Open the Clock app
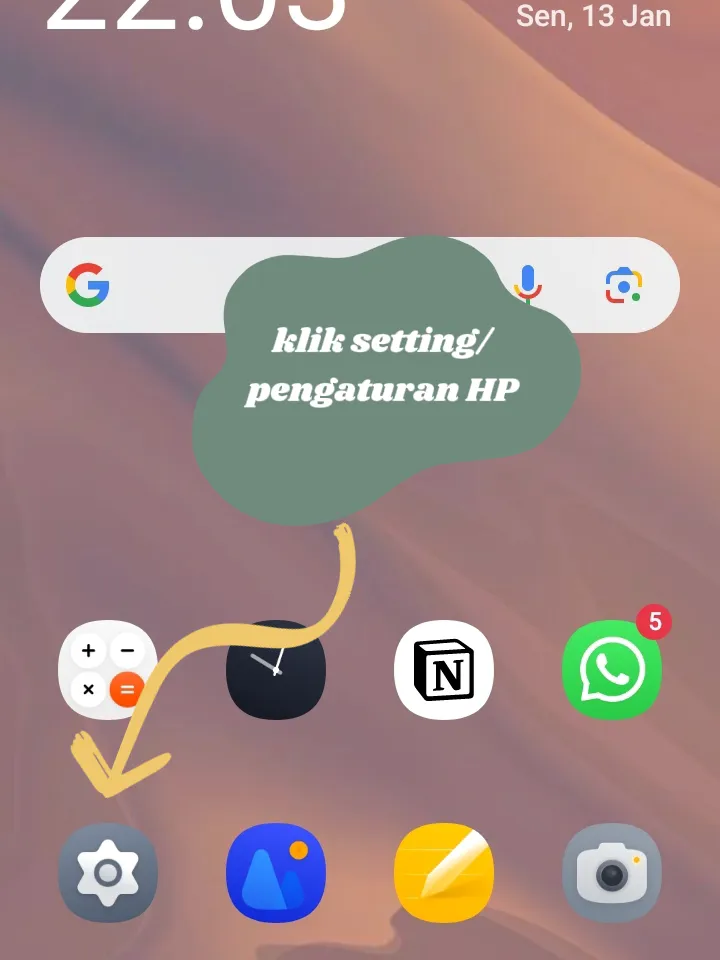The image size is (720, 960). [276, 670]
